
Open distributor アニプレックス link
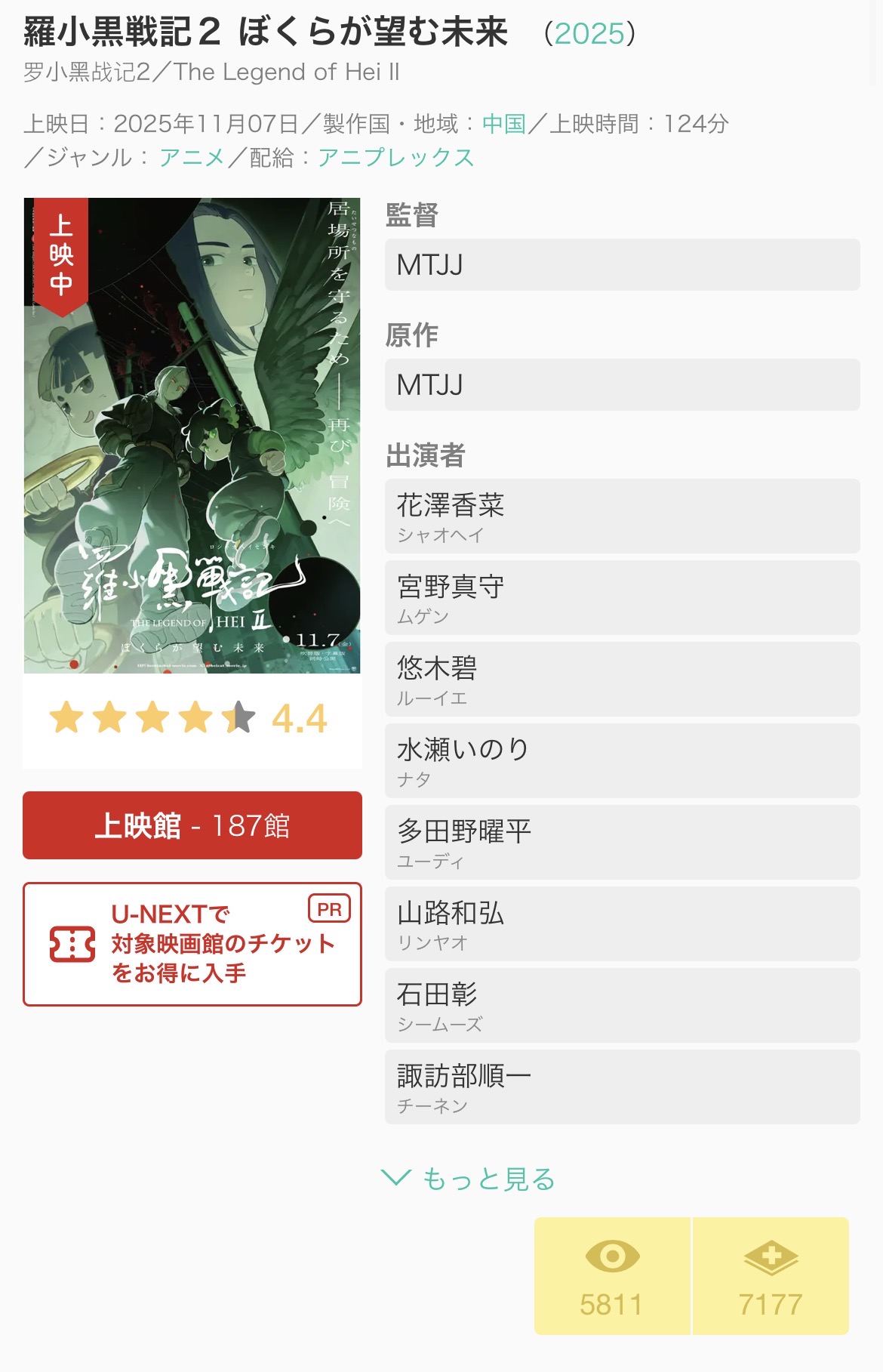click(x=395, y=157)
